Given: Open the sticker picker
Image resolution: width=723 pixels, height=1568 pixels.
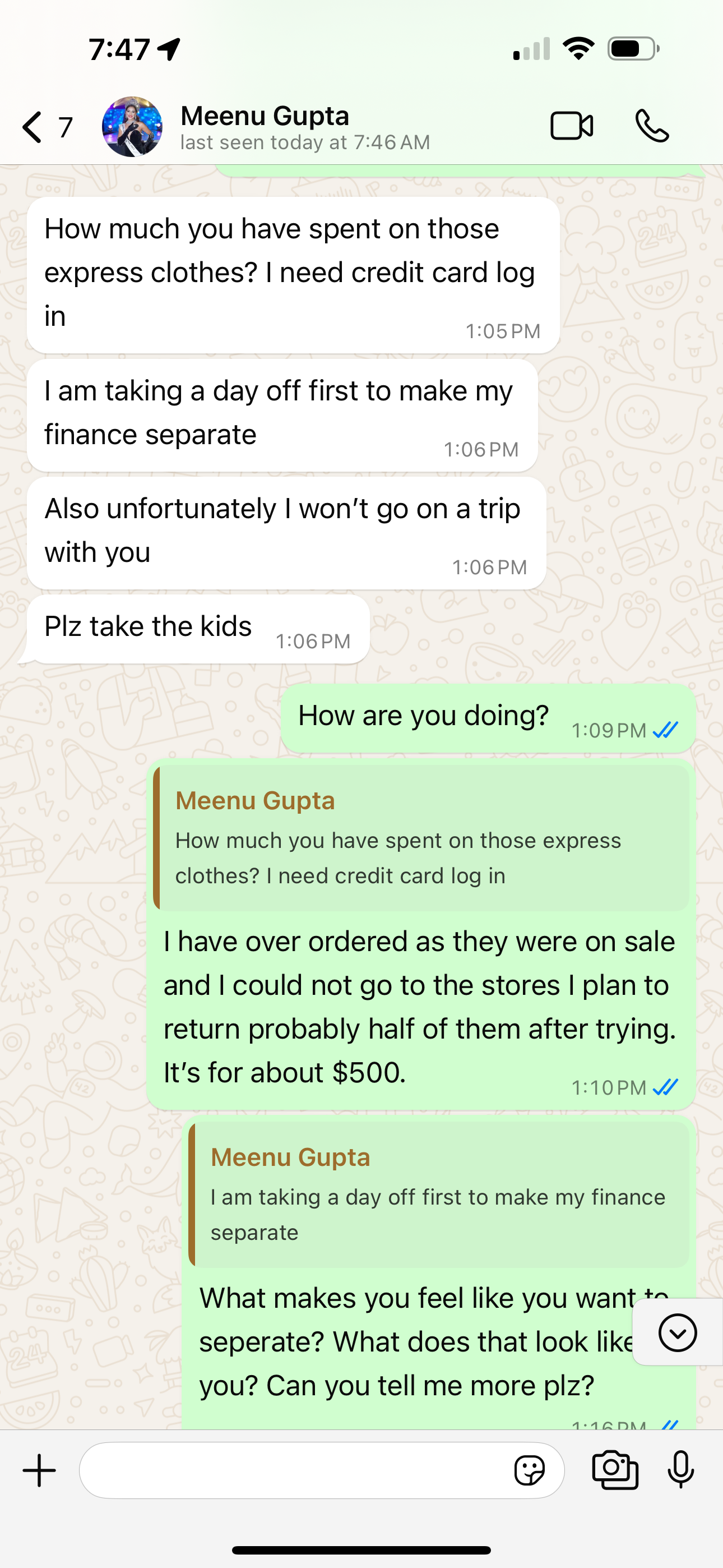Looking at the screenshot, I should (x=529, y=1470).
